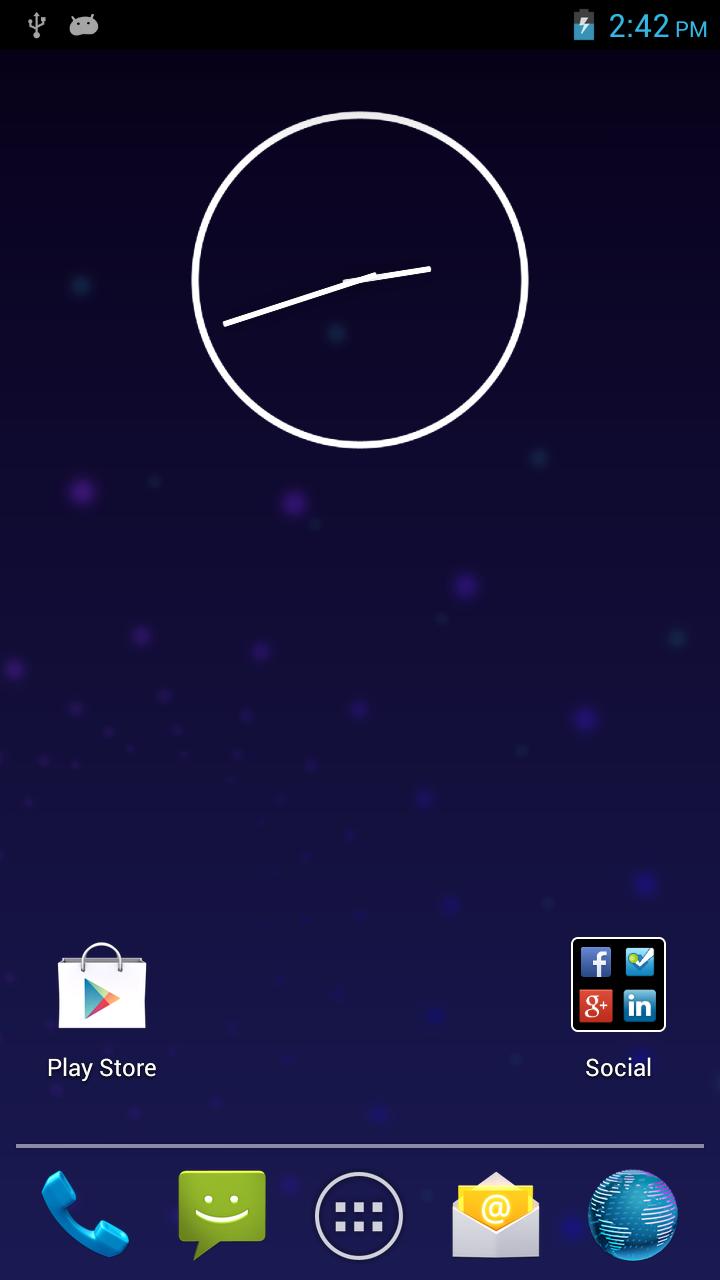Launch the Email app from the dock
Image resolution: width=720 pixels, height=1280 pixels.
click(x=495, y=1213)
